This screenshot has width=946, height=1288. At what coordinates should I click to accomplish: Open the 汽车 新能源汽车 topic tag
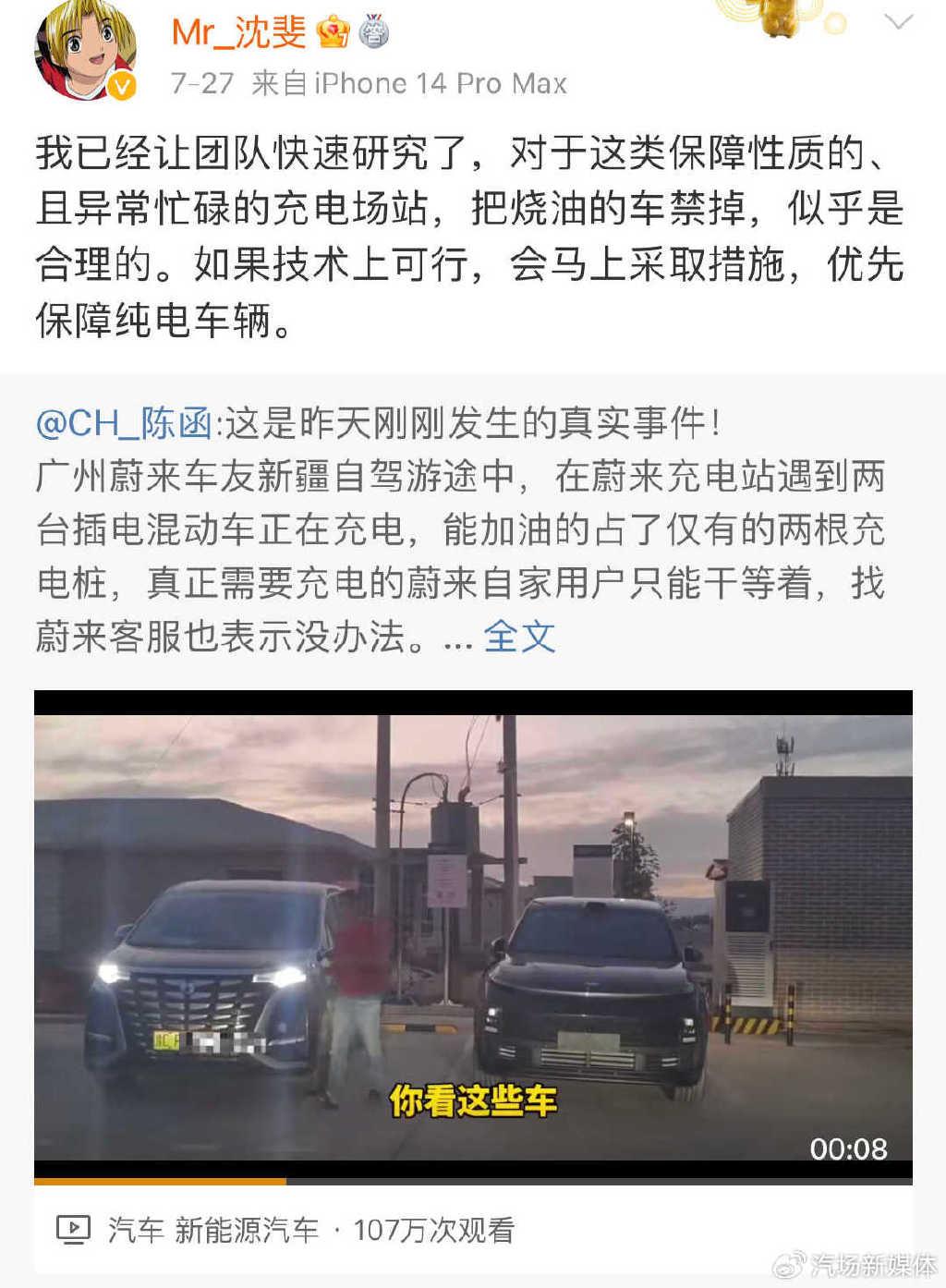[212, 1231]
